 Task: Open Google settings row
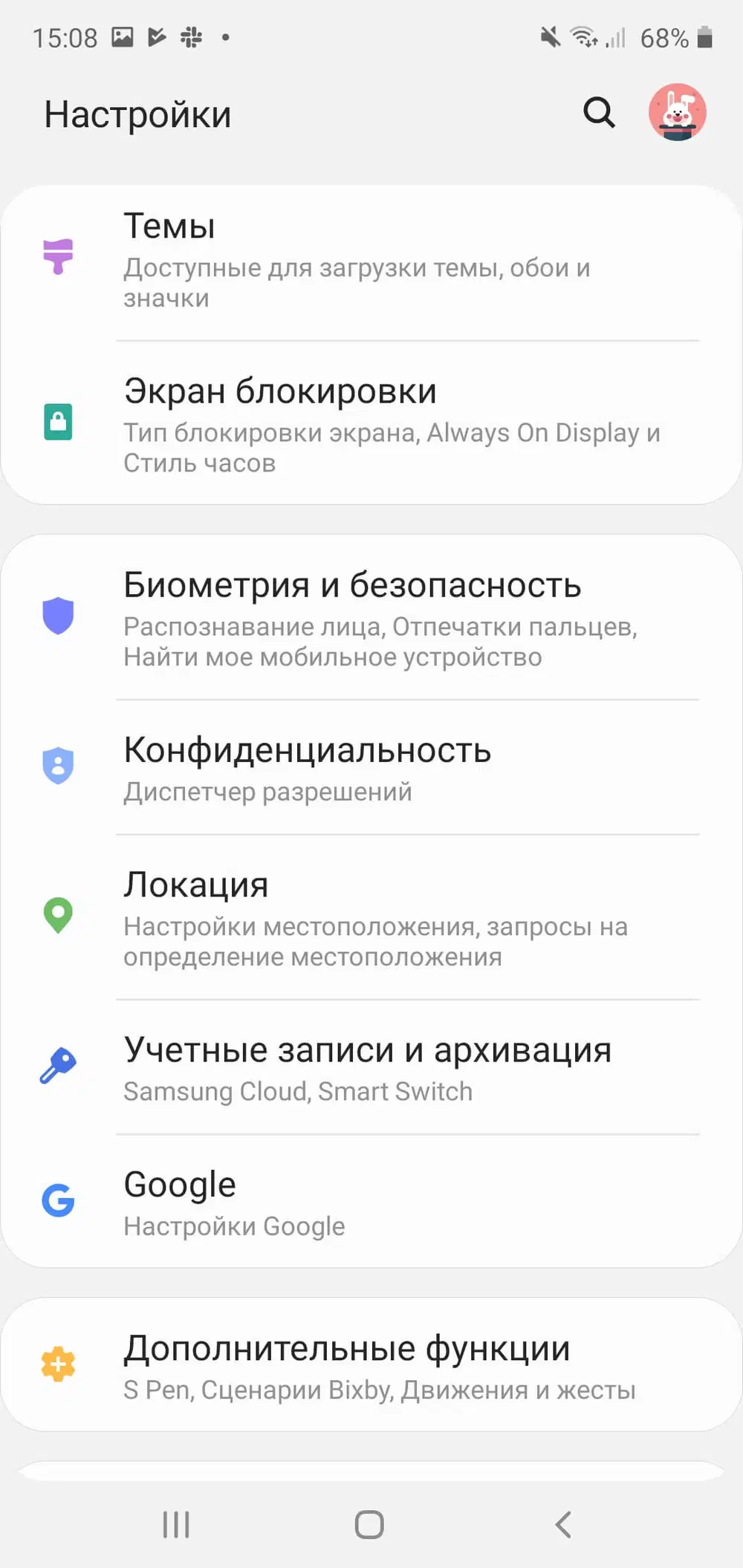coord(371,1202)
